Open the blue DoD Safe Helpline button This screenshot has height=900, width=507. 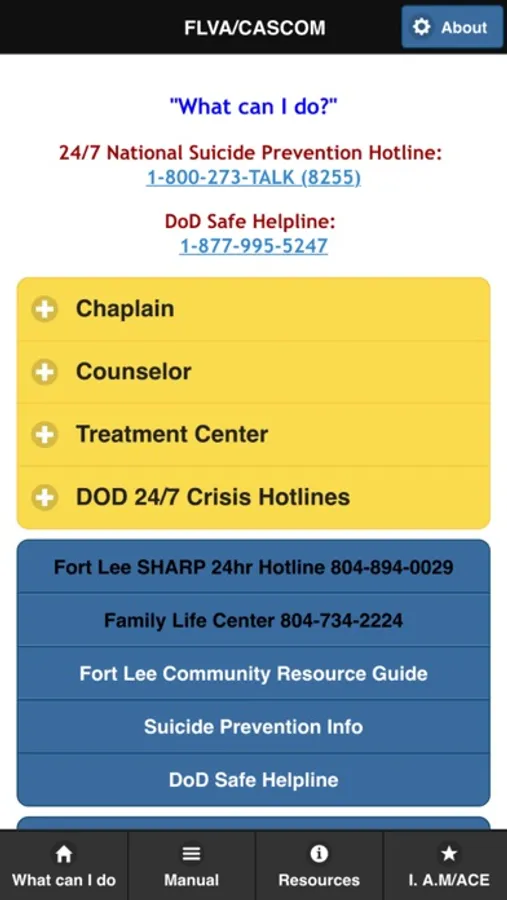point(253,779)
